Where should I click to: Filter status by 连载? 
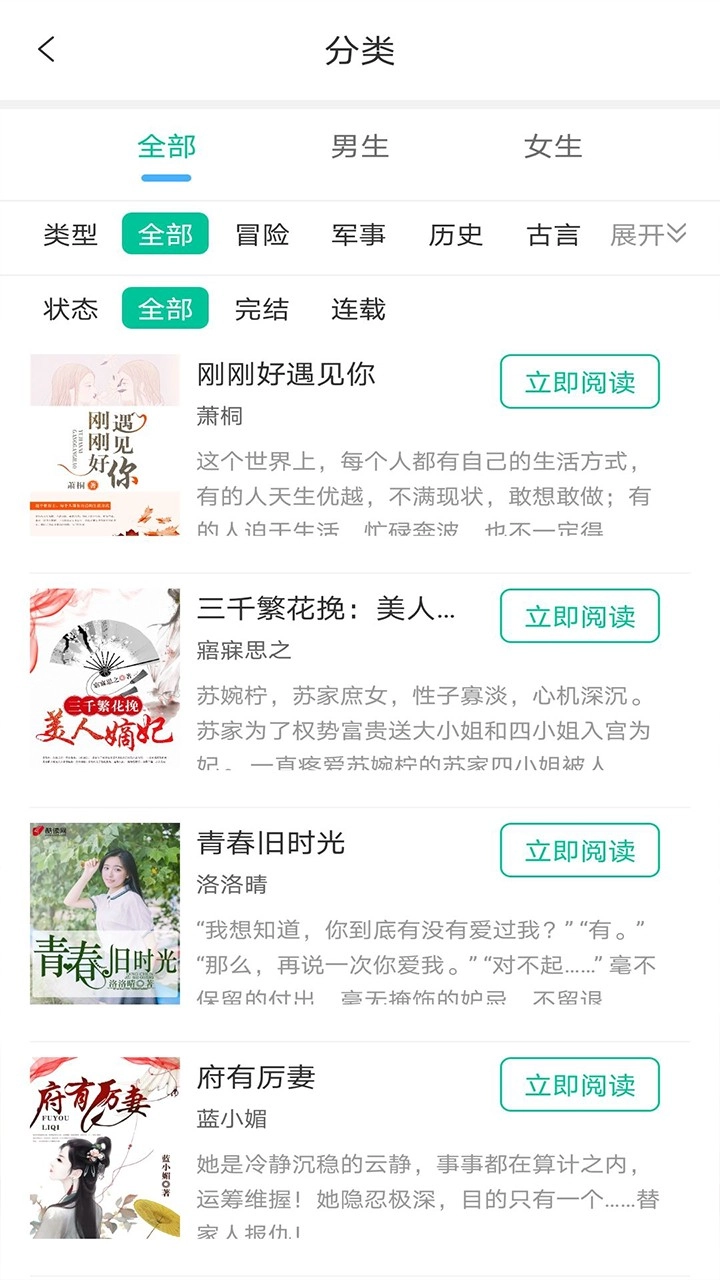pyautogui.click(x=358, y=309)
